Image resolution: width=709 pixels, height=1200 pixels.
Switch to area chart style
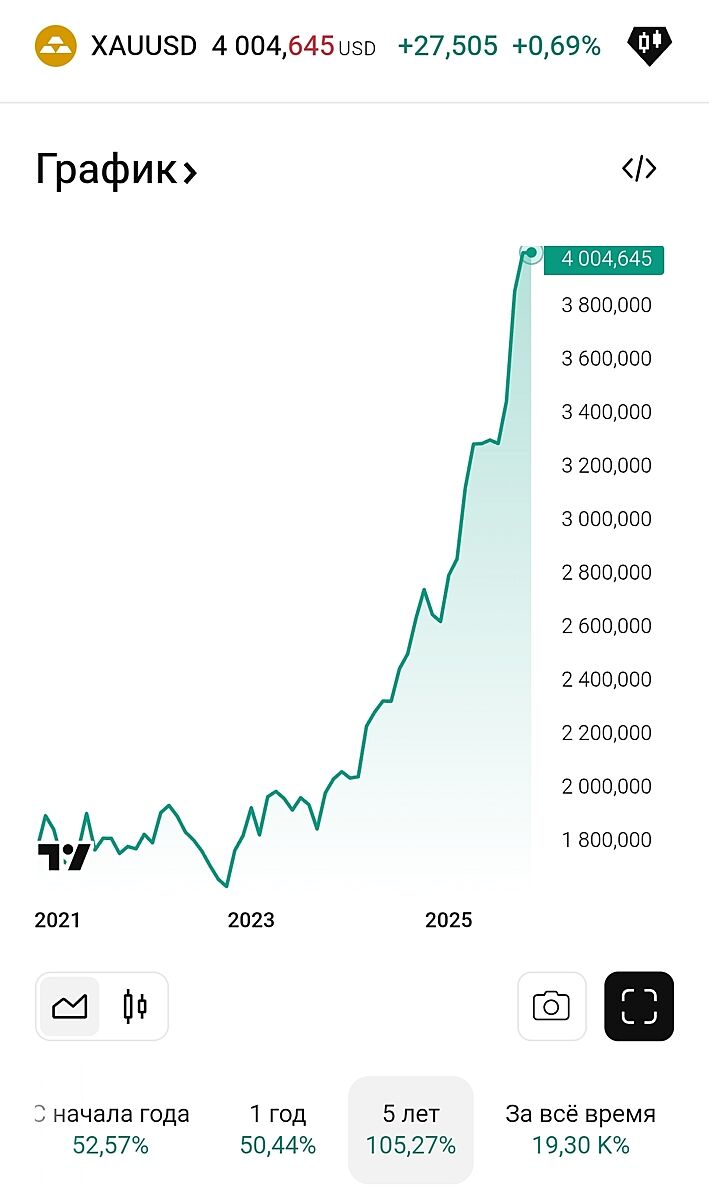coord(70,1006)
